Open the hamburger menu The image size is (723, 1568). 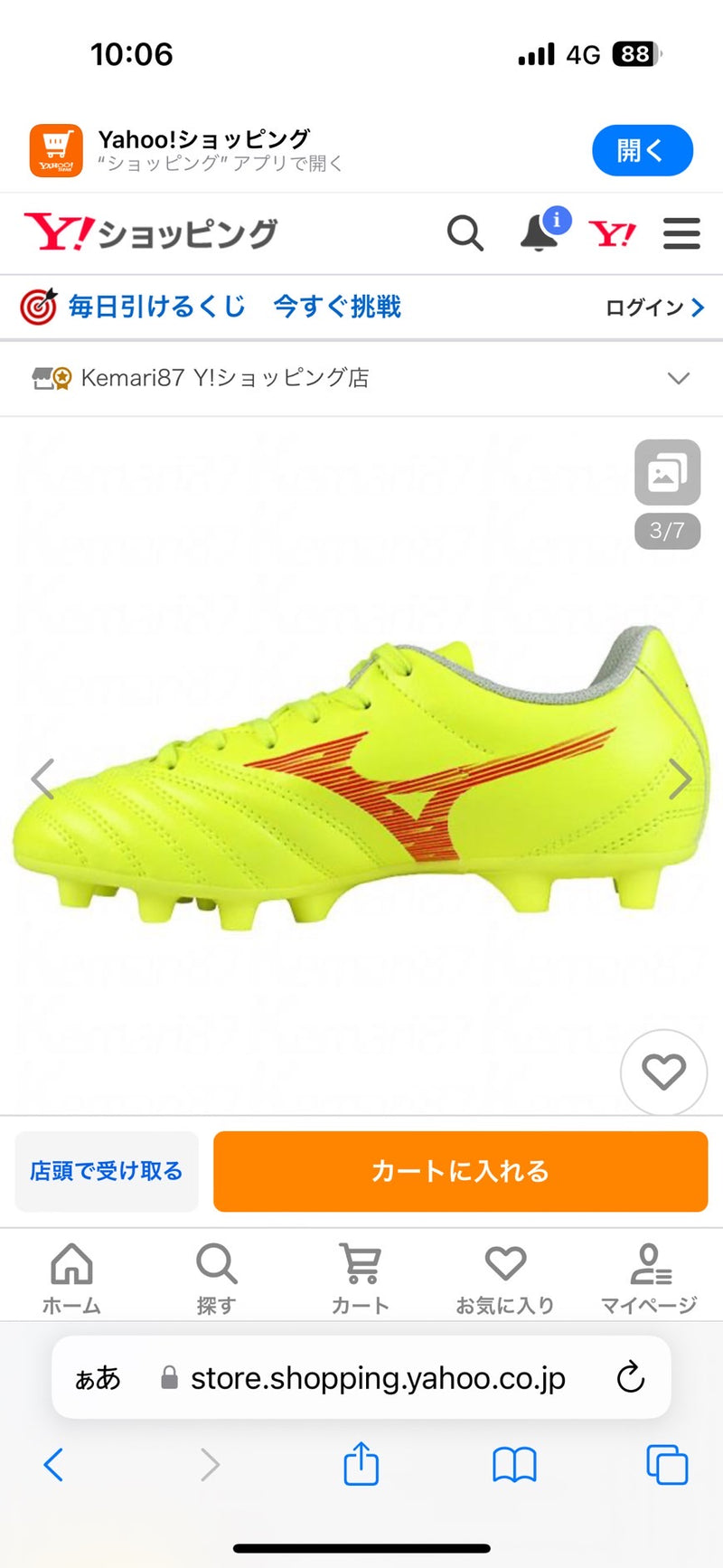(x=681, y=233)
